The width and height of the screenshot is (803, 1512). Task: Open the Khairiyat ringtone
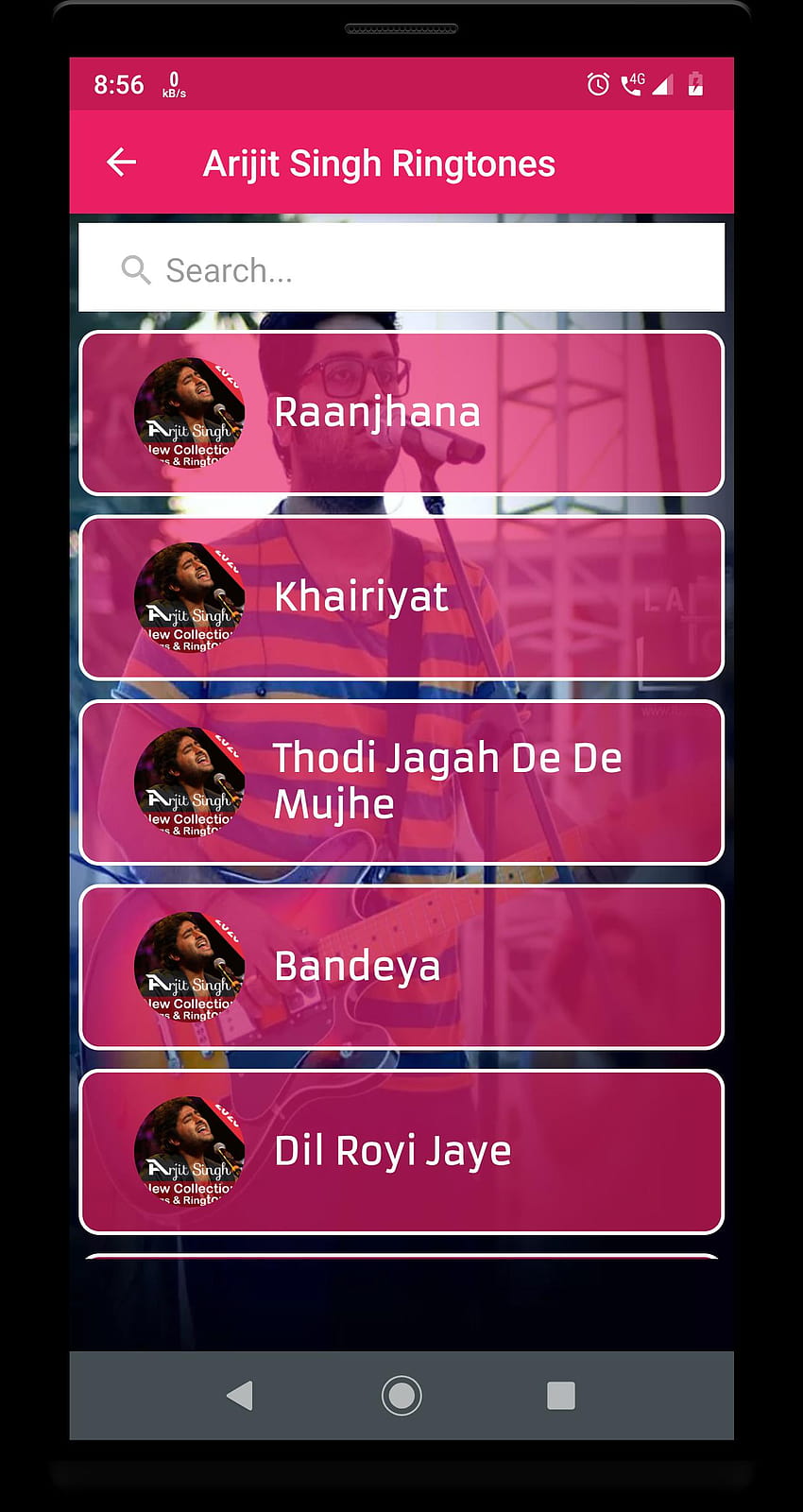[401, 597]
